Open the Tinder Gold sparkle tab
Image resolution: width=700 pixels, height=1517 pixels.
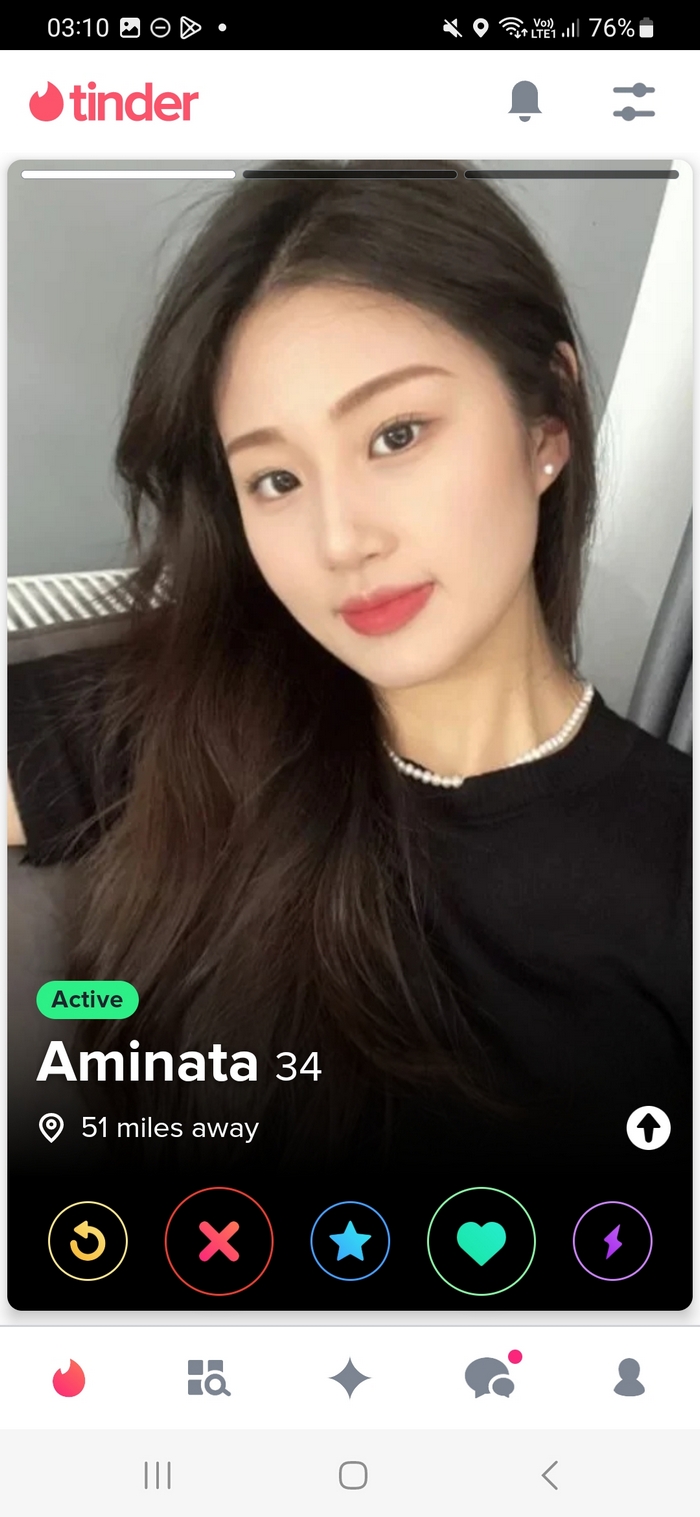(x=350, y=1378)
